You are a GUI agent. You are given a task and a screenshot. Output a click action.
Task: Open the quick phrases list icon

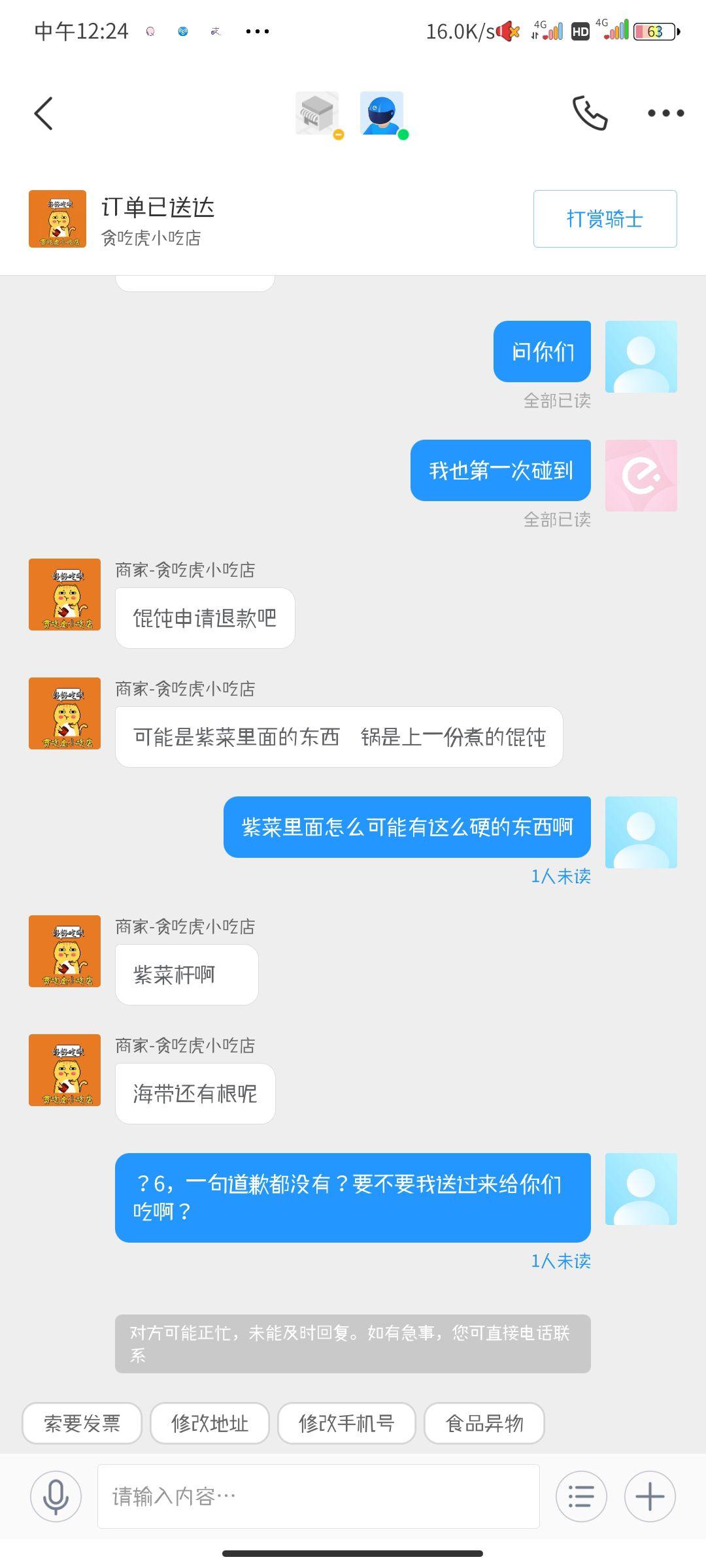coord(581,1496)
